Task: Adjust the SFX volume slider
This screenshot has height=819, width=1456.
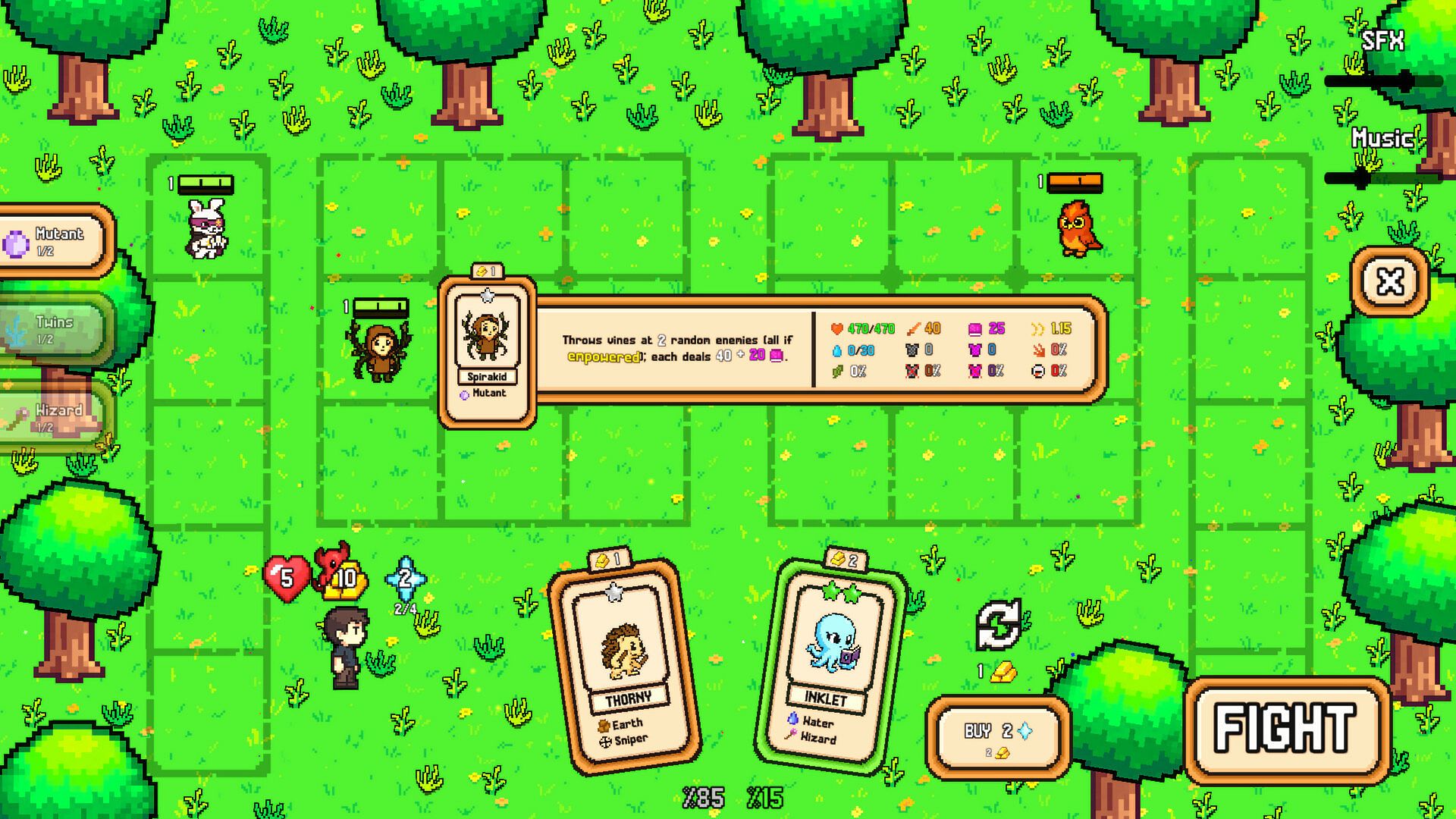Action: coord(1405,81)
